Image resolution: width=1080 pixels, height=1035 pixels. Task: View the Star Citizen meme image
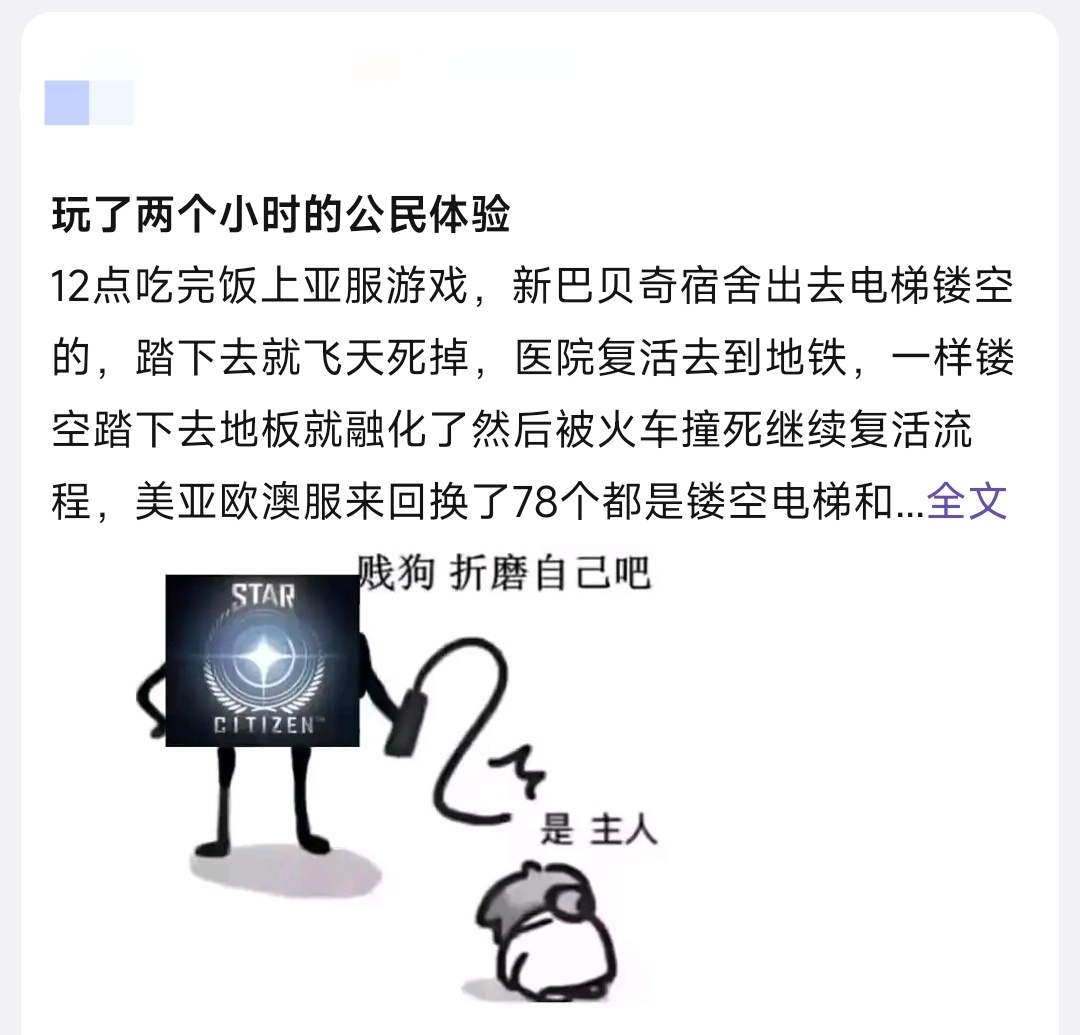pos(400,760)
